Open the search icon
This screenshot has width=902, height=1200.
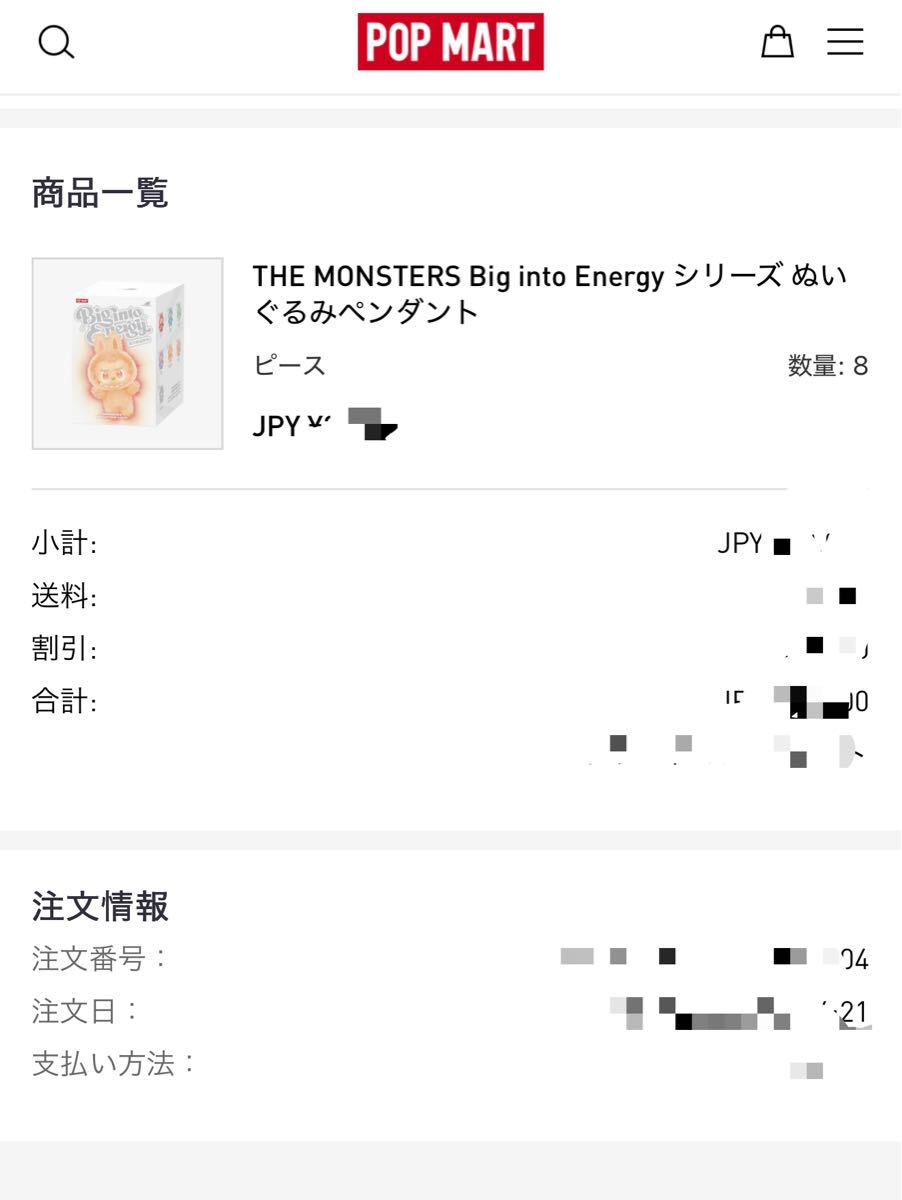pyautogui.click(x=56, y=42)
